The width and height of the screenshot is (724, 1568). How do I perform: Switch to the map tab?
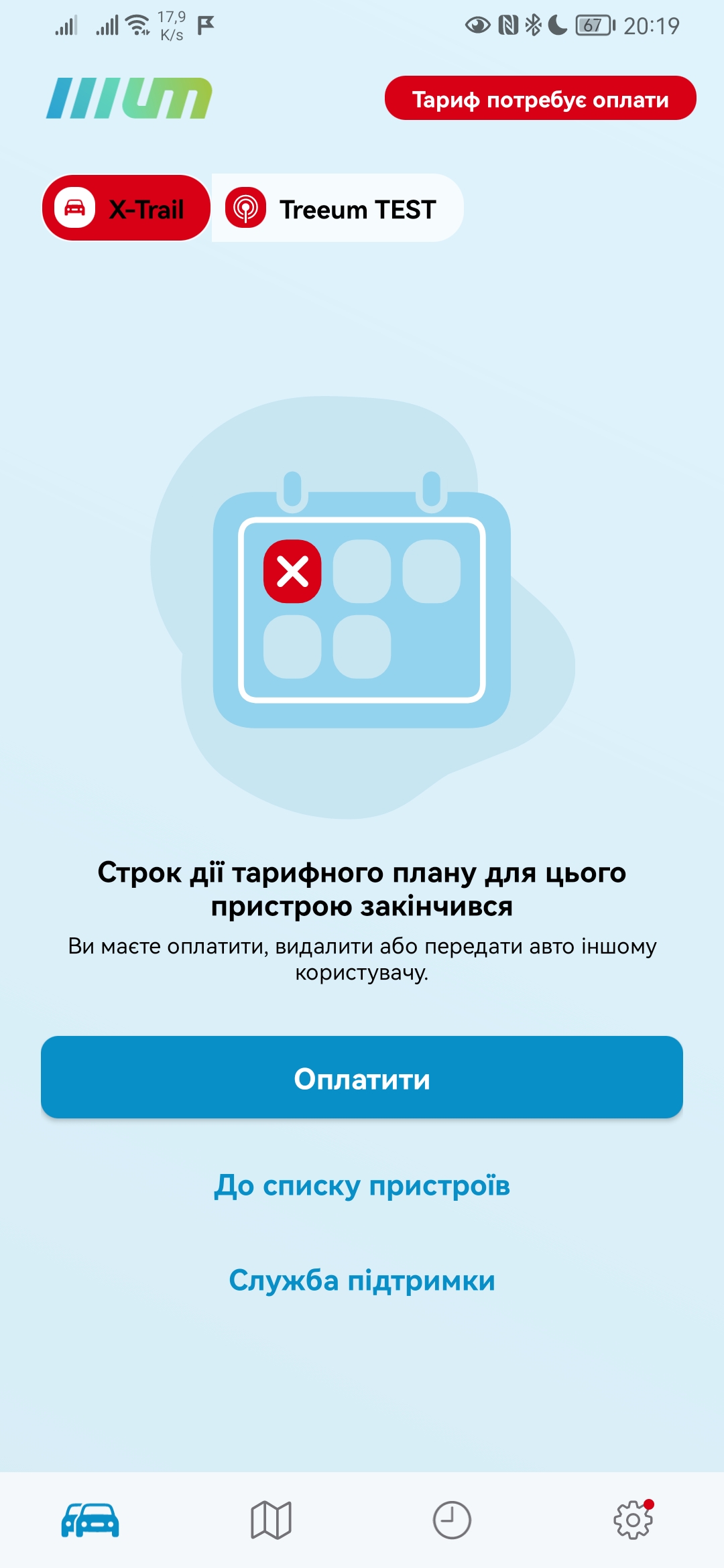pos(271,1520)
